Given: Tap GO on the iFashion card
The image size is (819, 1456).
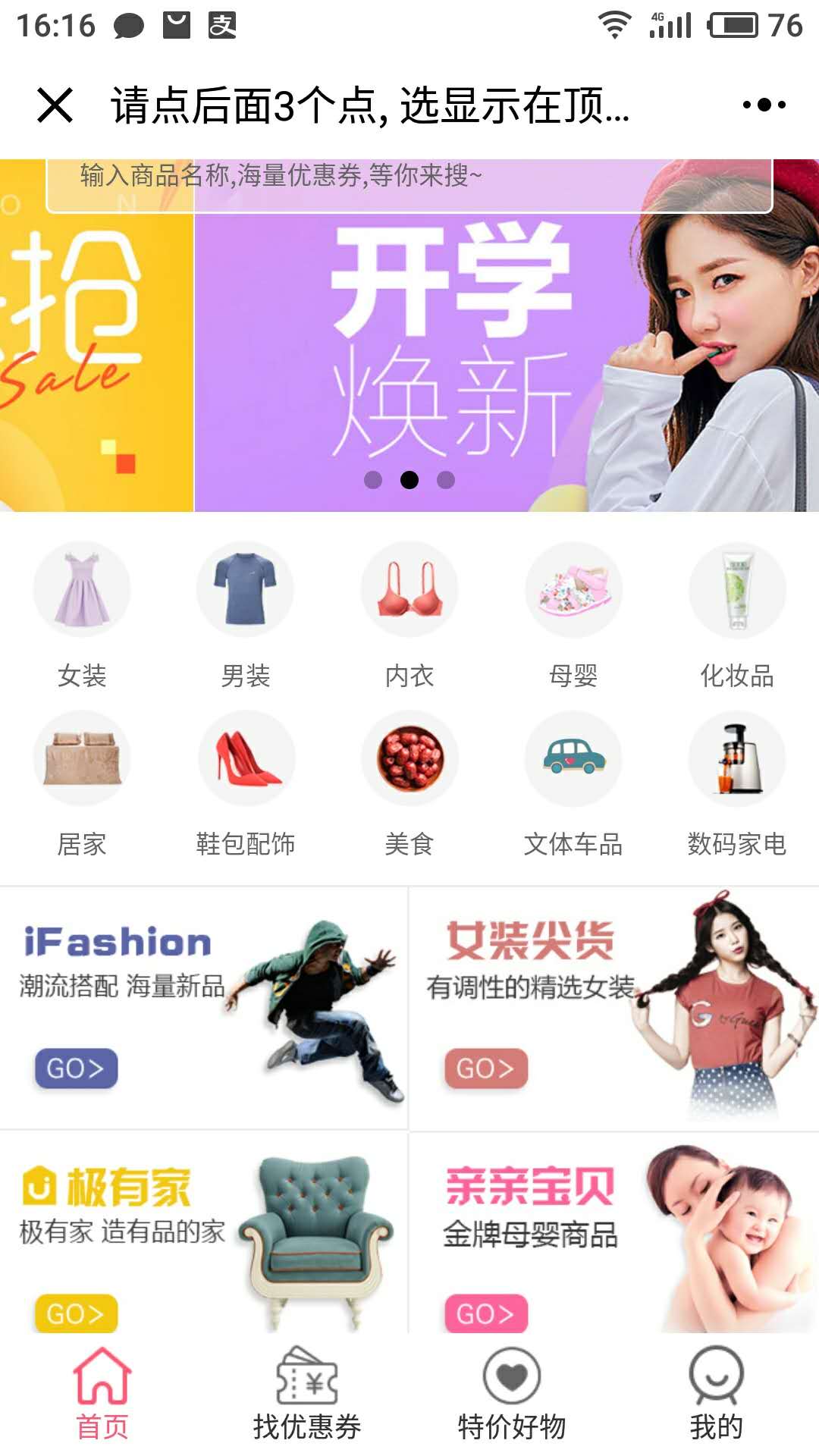Looking at the screenshot, I should pos(76,1068).
